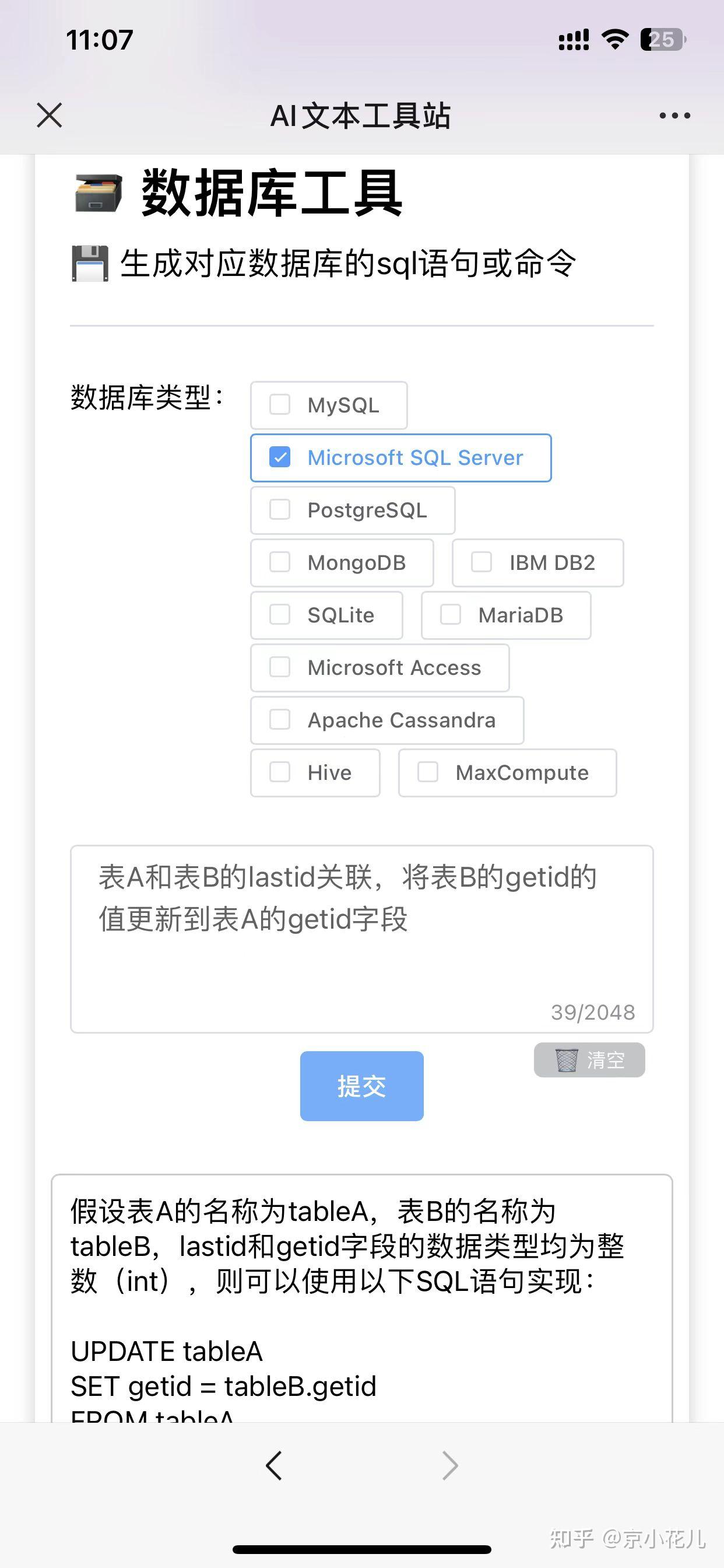Clear the input with 清空 button
724x1568 pixels.
589,1060
